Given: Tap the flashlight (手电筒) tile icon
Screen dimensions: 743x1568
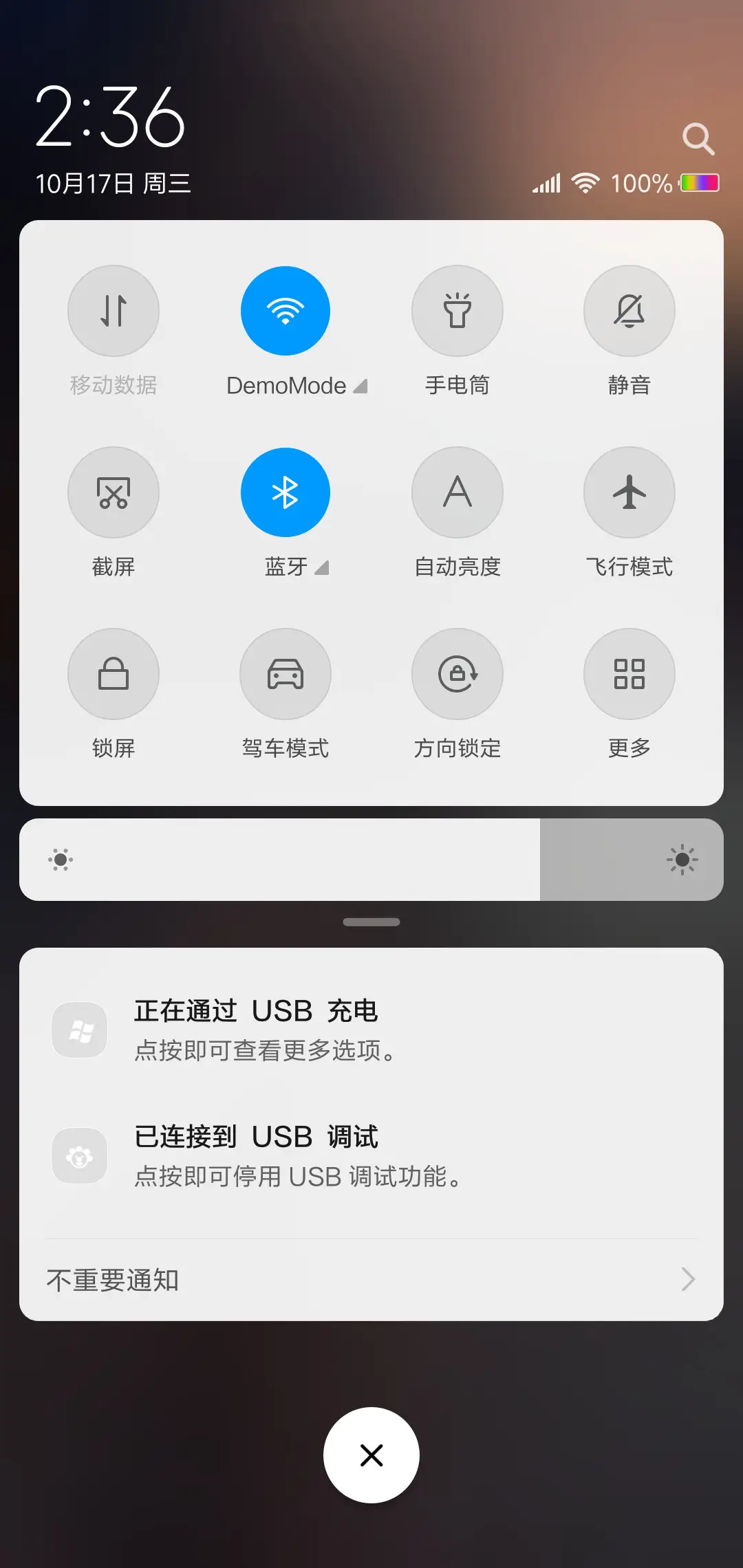Looking at the screenshot, I should (x=457, y=311).
